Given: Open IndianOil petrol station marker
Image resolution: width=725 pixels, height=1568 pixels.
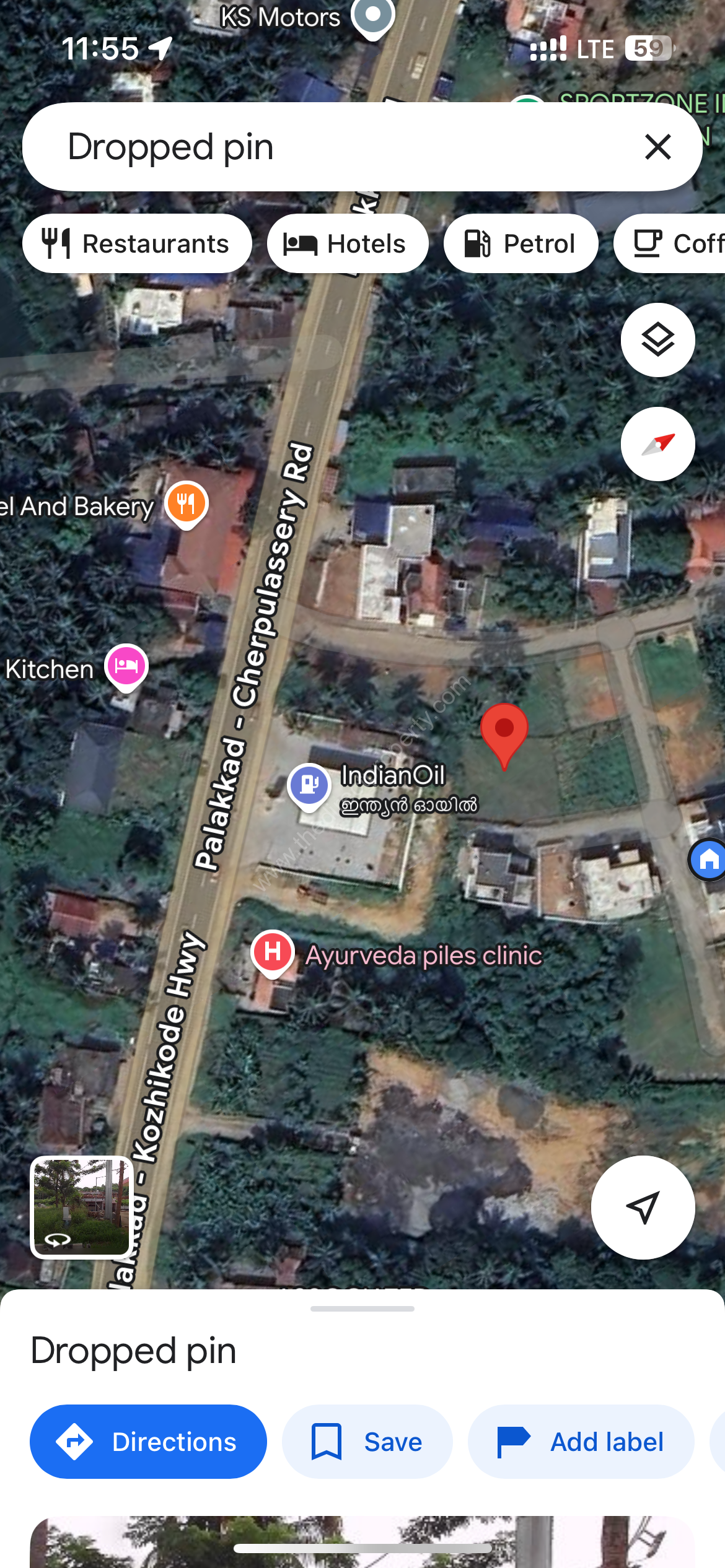Looking at the screenshot, I should pyautogui.click(x=309, y=785).
